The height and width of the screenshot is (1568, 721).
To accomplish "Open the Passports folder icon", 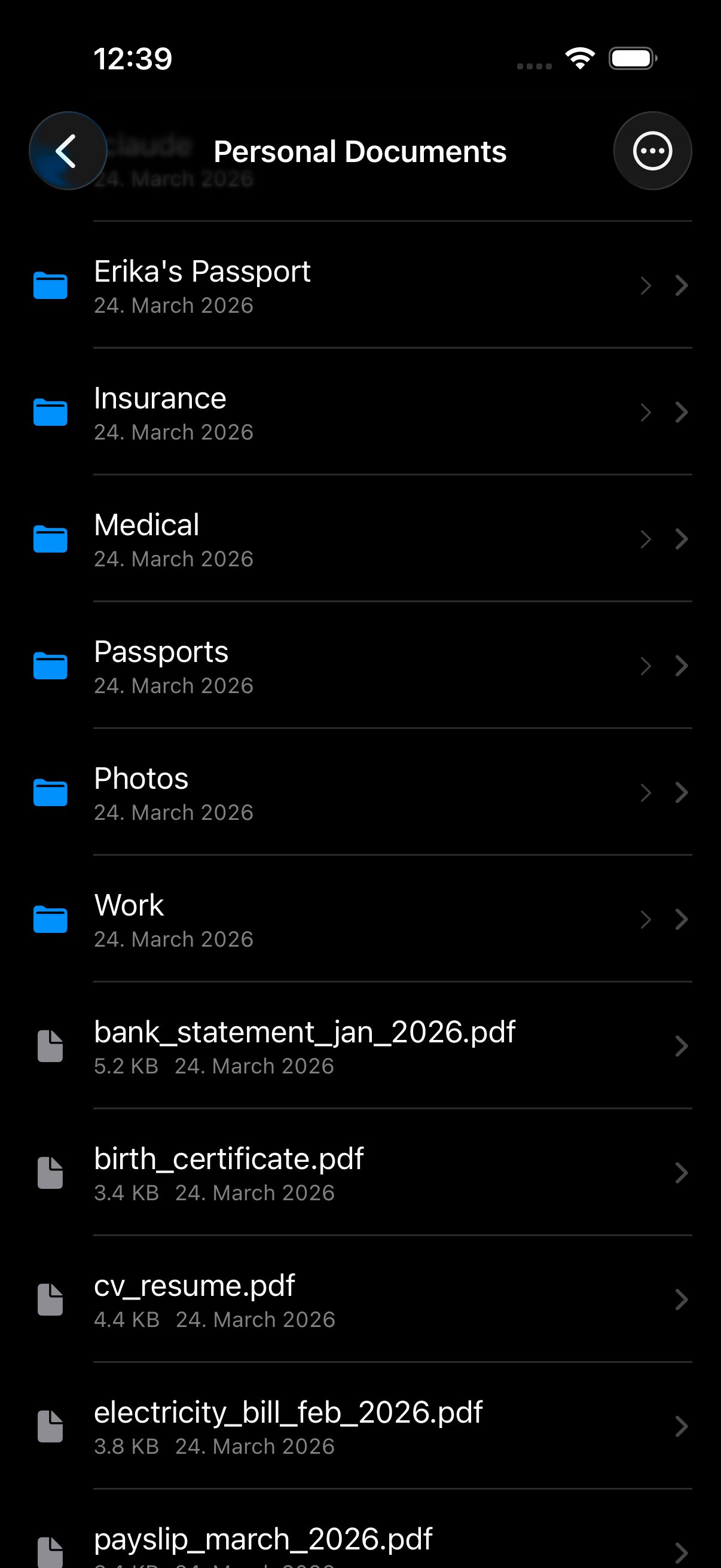I will point(50,666).
